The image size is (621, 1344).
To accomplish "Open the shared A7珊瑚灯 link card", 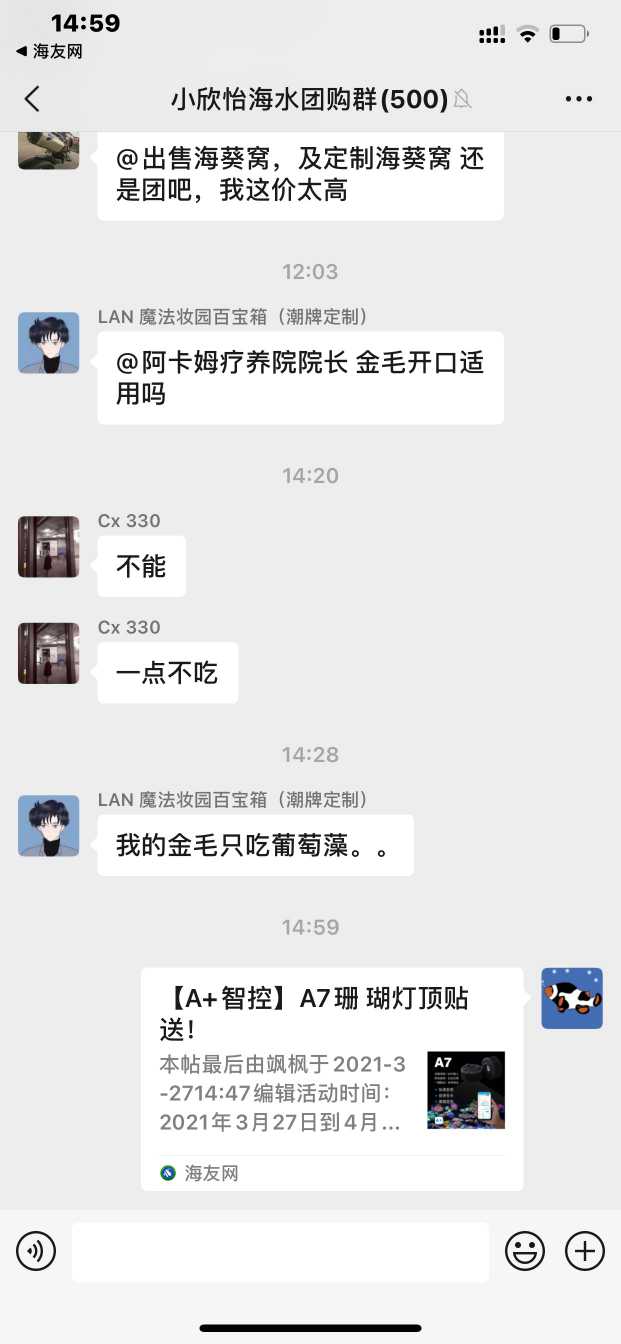I will point(331,1078).
